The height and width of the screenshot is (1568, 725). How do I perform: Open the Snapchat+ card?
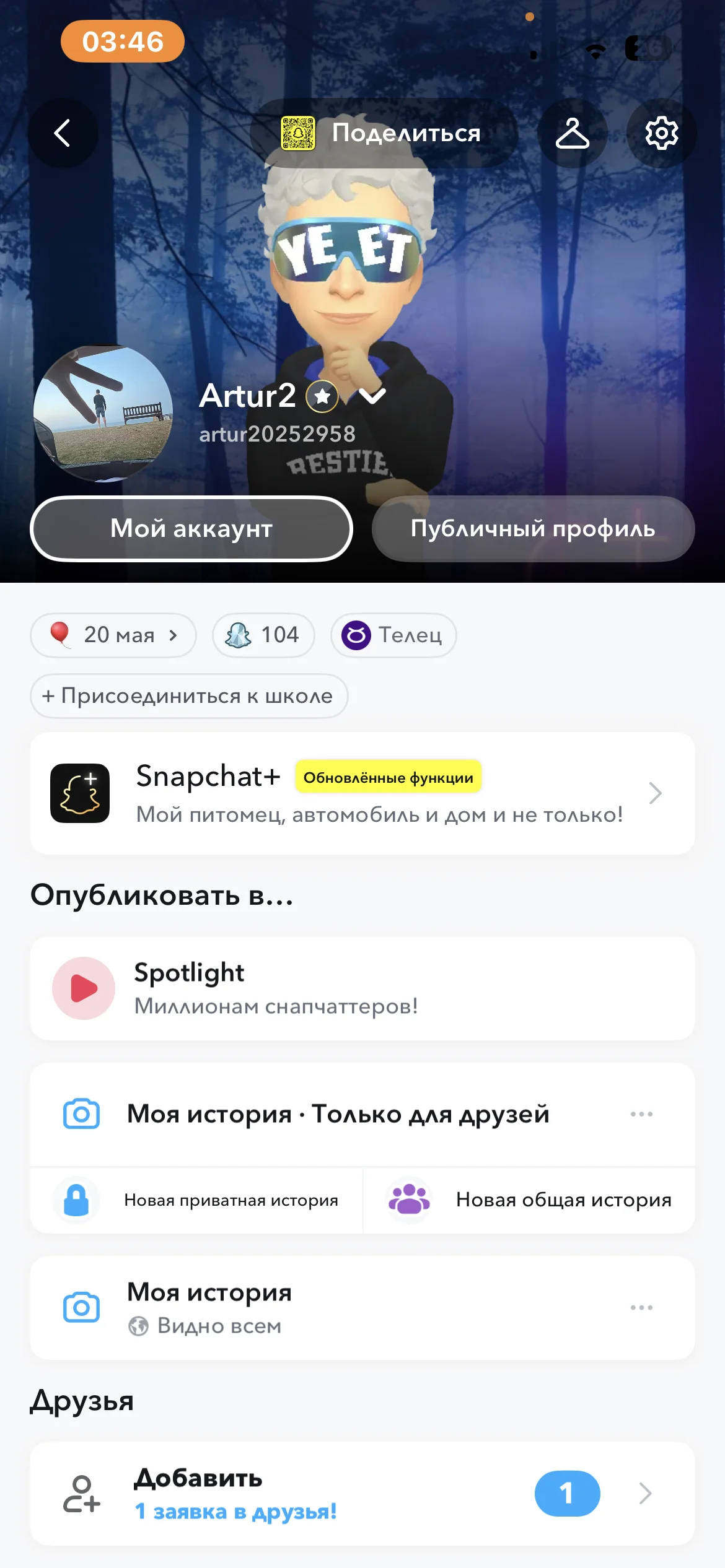tap(362, 793)
